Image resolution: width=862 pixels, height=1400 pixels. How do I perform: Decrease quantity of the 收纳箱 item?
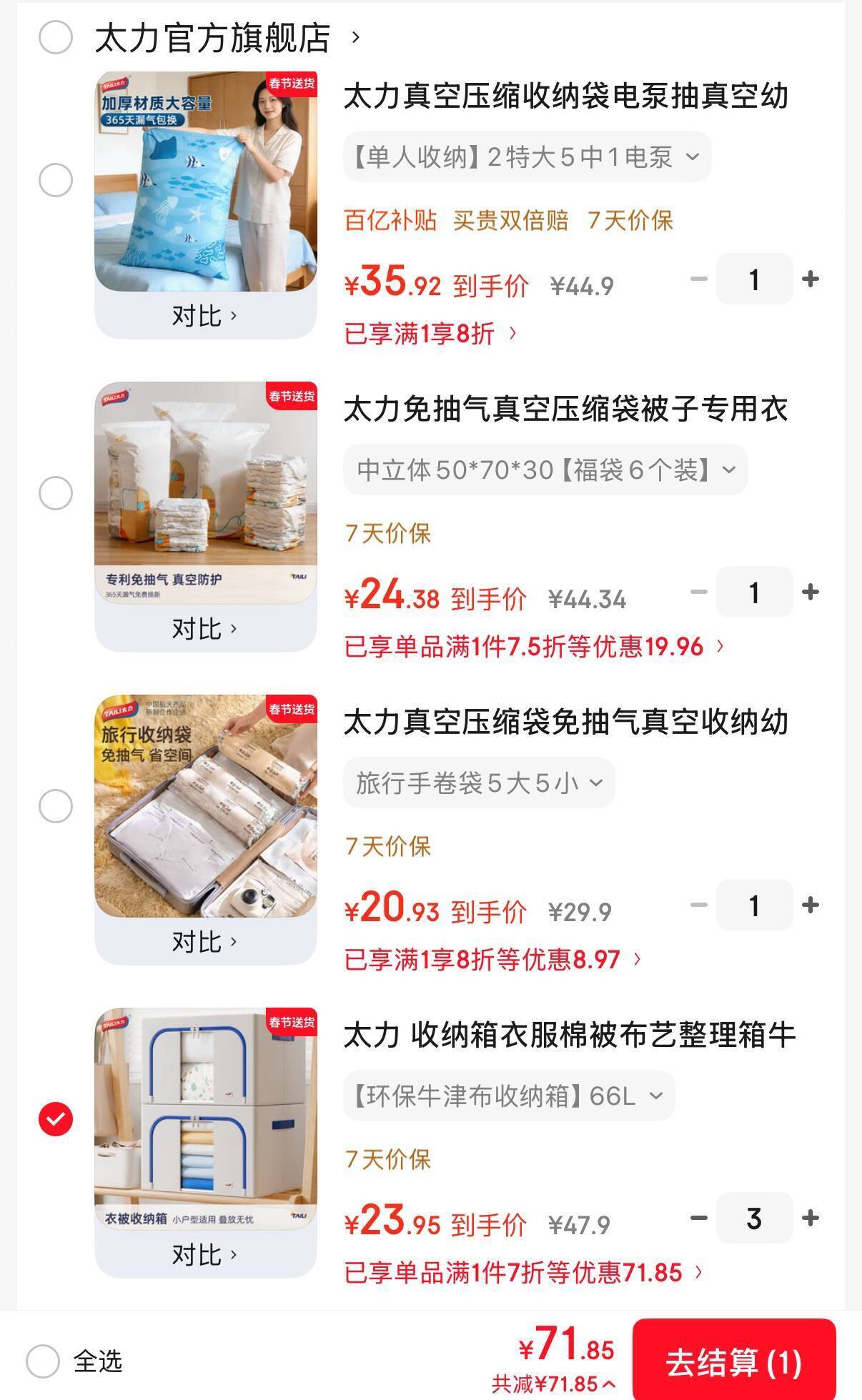(699, 1218)
